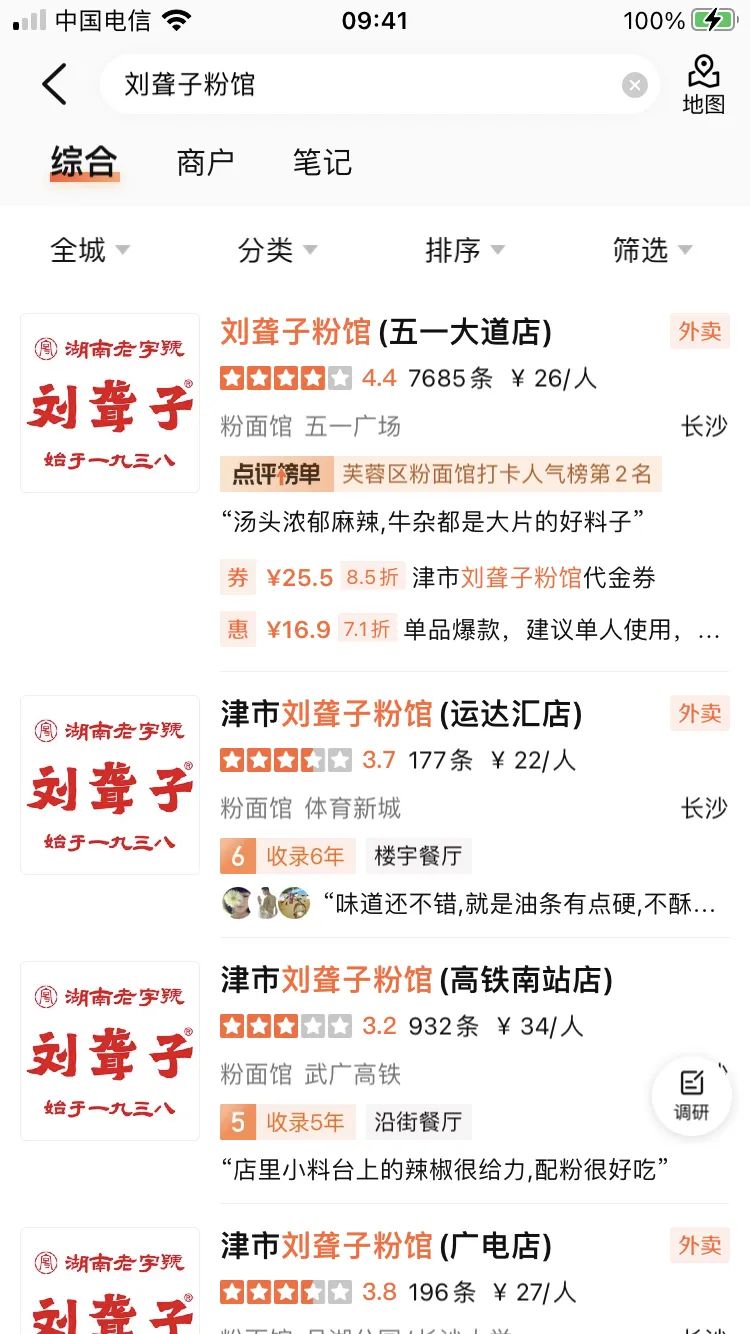The image size is (750, 1334).
Task: Switch to the 商户 tab
Action: (205, 163)
